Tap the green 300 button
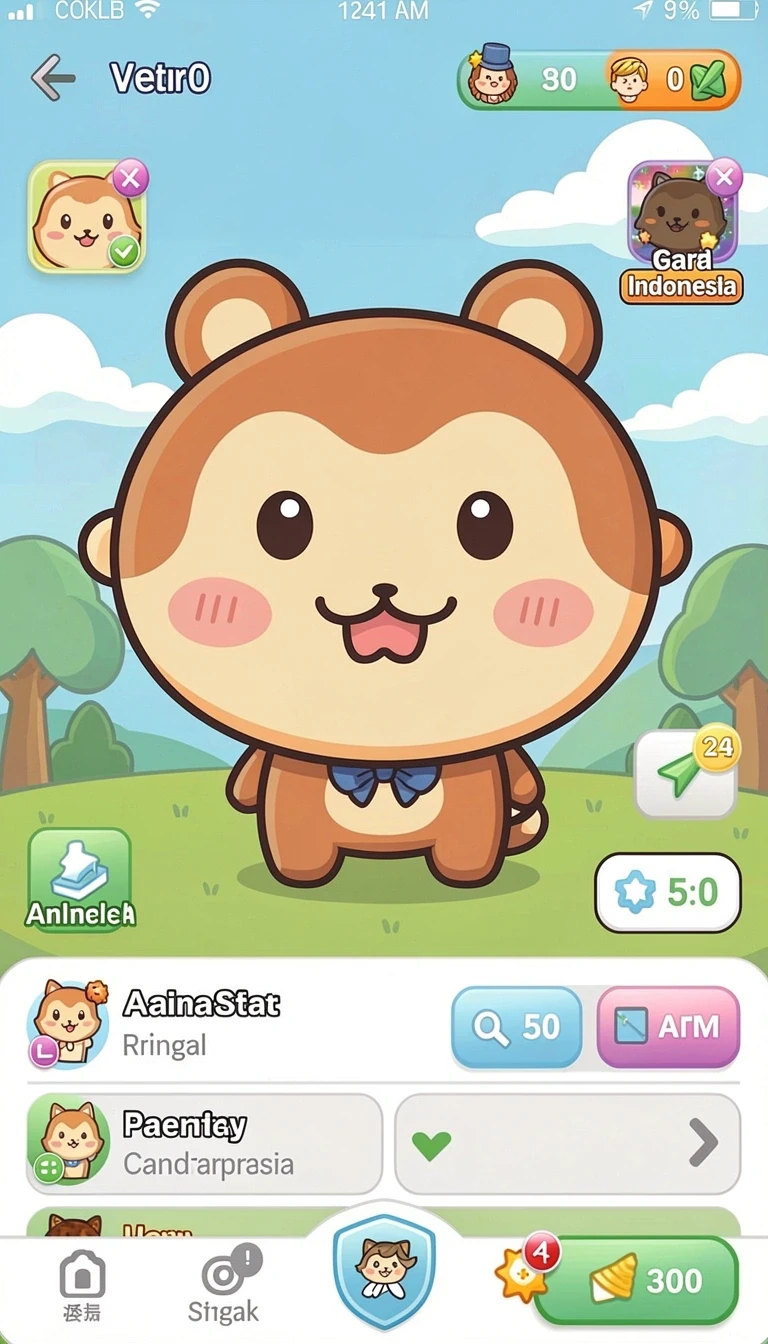 coord(636,1281)
